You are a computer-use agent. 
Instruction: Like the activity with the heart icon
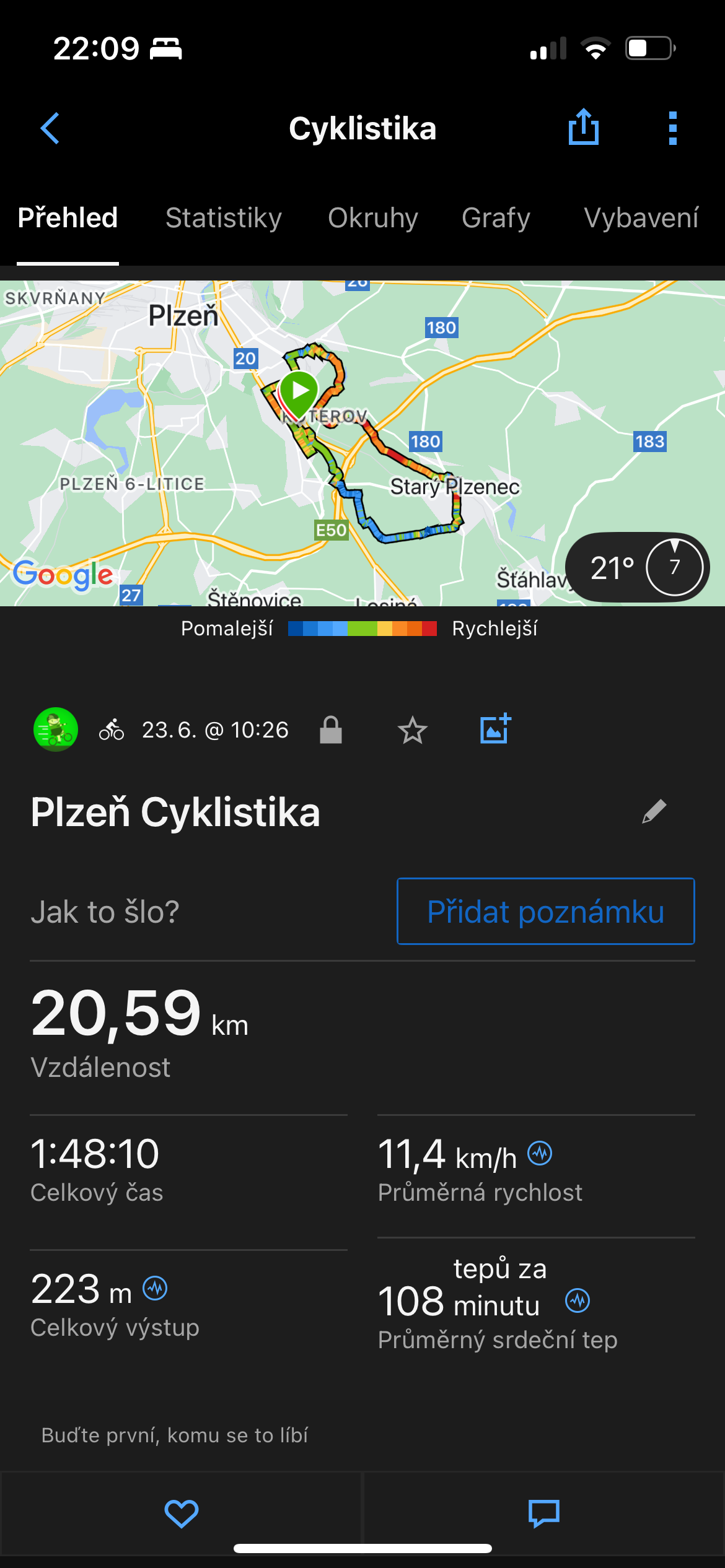coord(181,1514)
